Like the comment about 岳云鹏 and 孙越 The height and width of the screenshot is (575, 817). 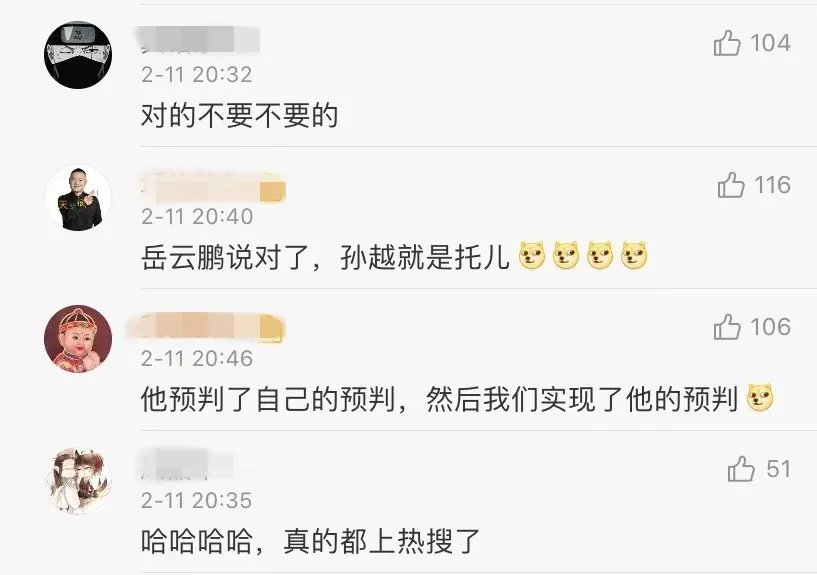(731, 185)
